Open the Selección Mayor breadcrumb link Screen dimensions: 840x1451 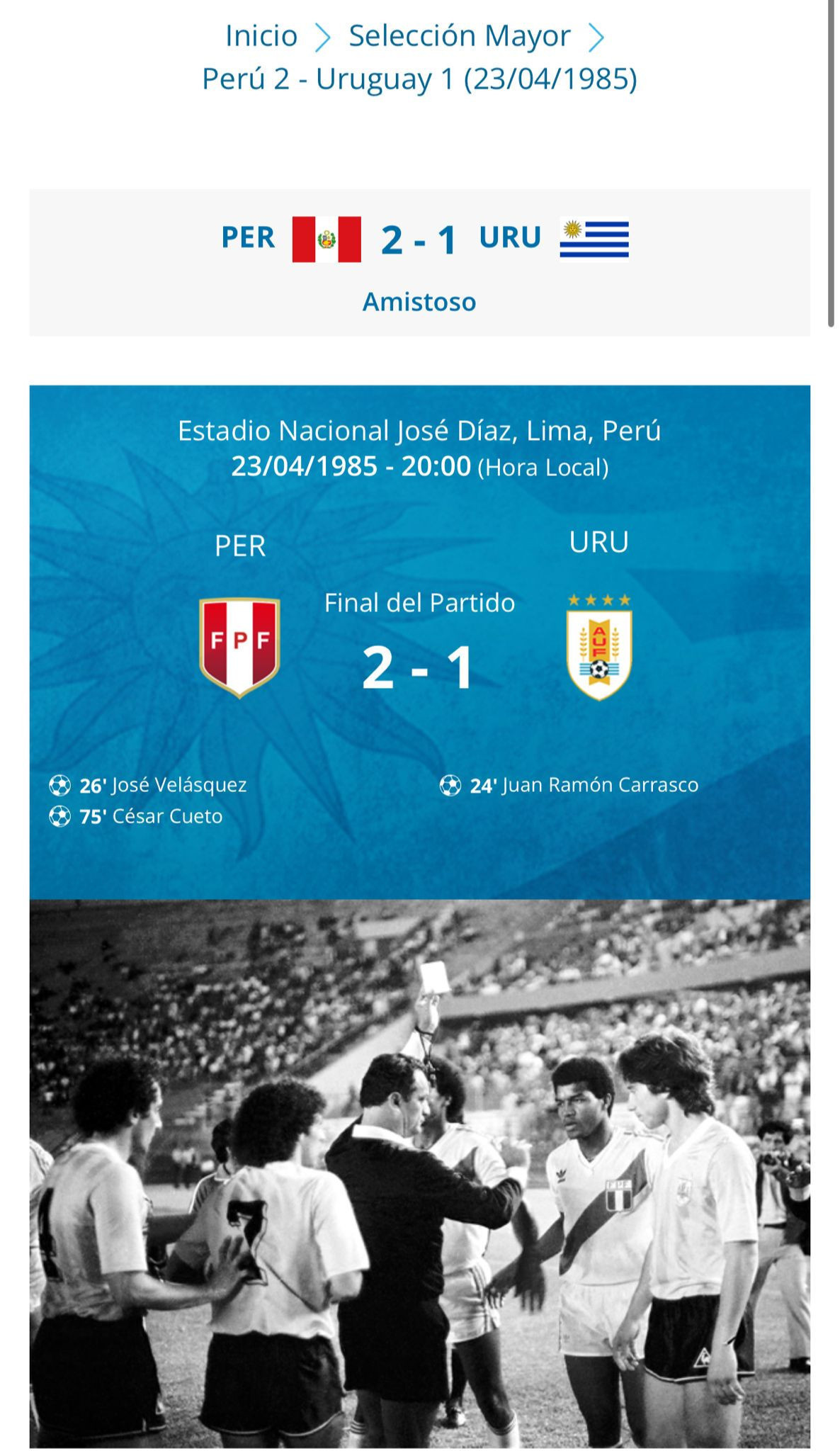pos(459,36)
